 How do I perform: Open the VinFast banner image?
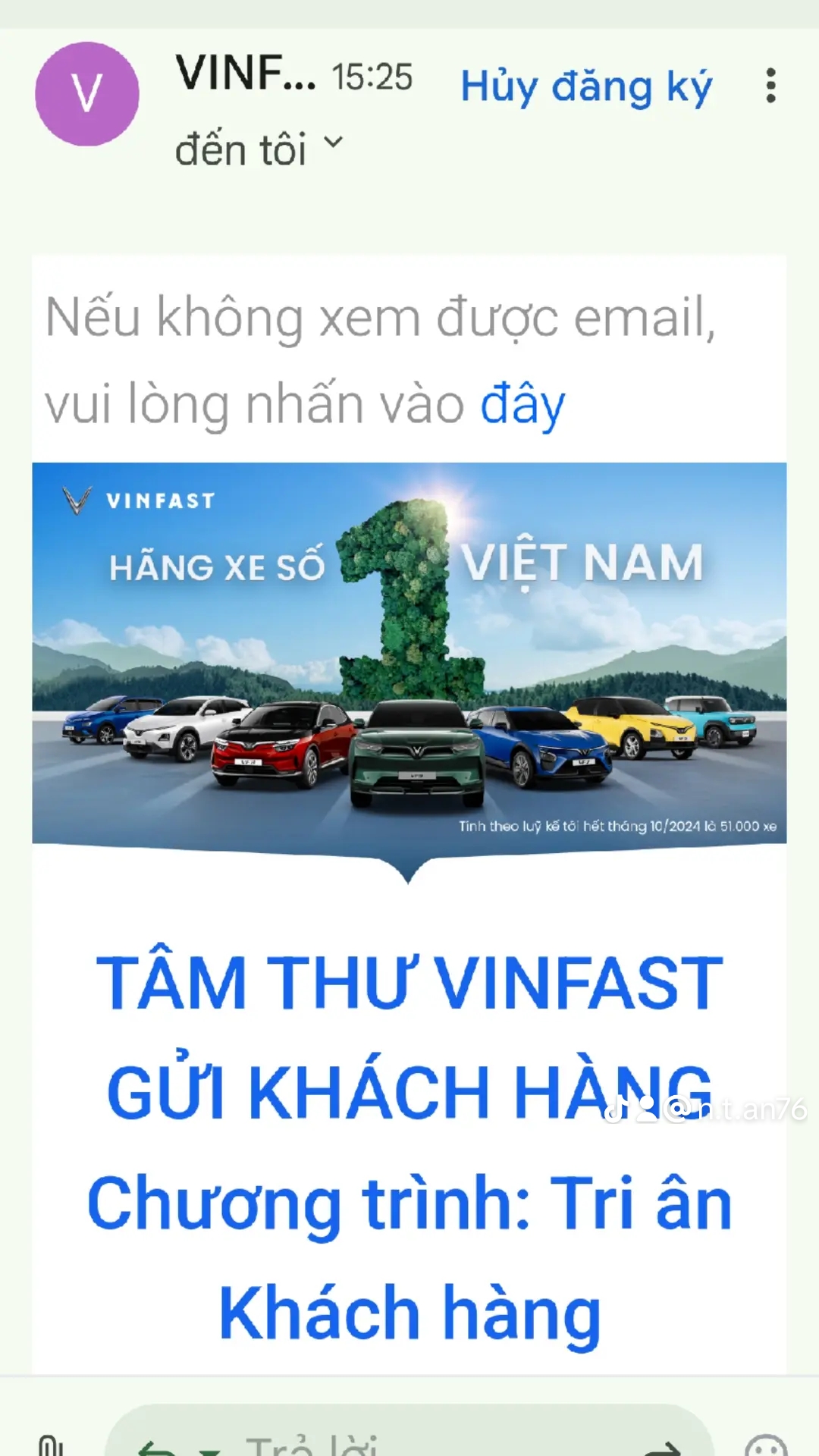[x=409, y=652]
